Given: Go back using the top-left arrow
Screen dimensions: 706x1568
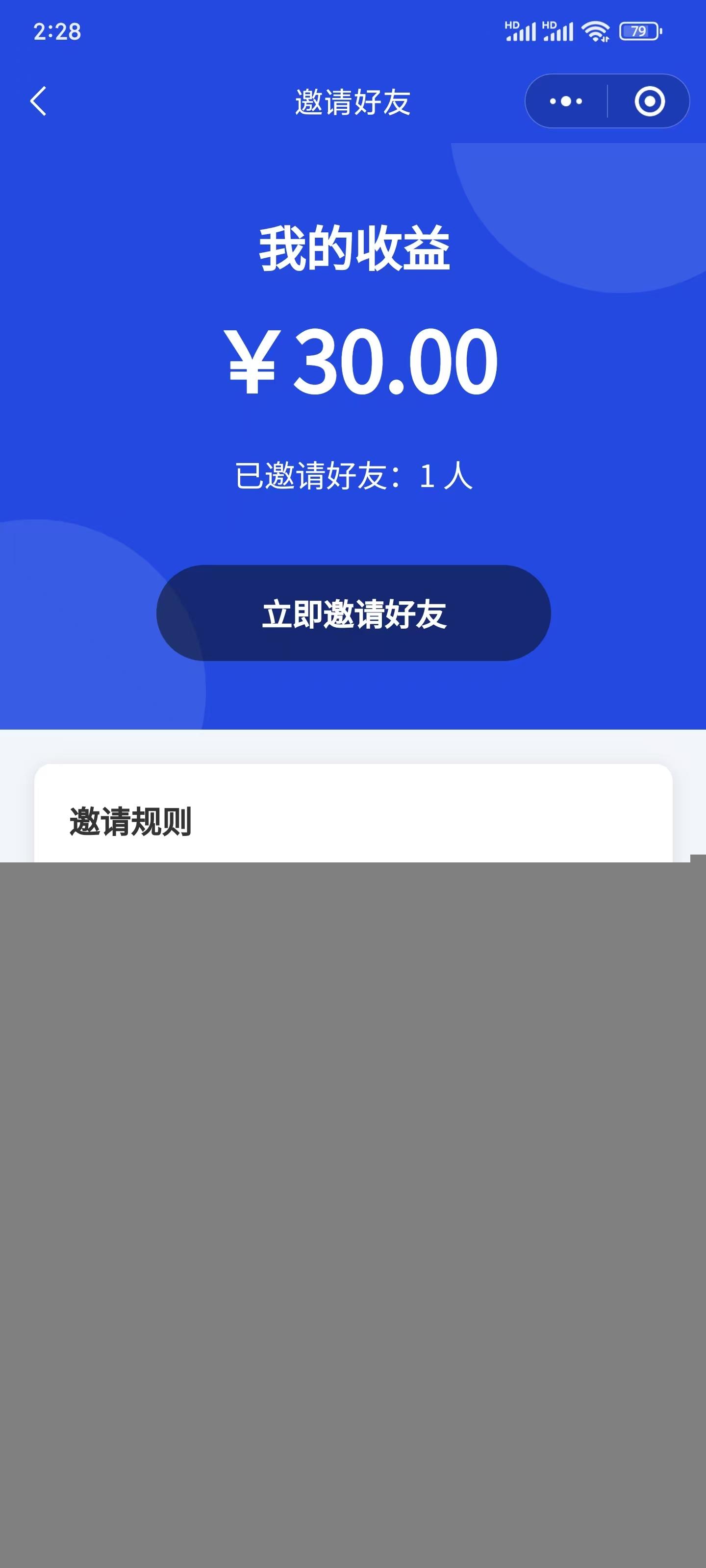Looking at the screenshot, I should 38,101.
